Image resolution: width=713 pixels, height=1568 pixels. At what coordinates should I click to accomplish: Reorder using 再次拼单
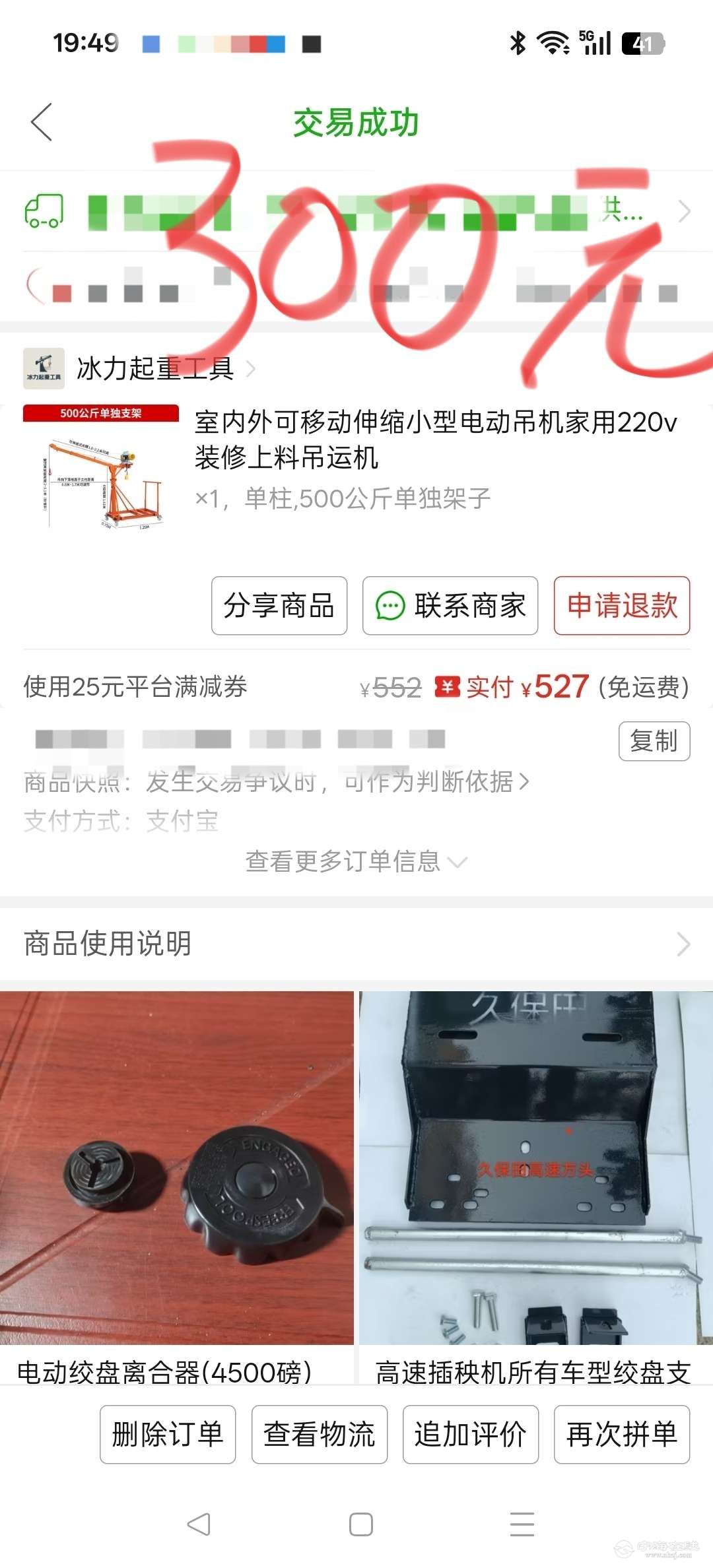tap(622, 1434)
